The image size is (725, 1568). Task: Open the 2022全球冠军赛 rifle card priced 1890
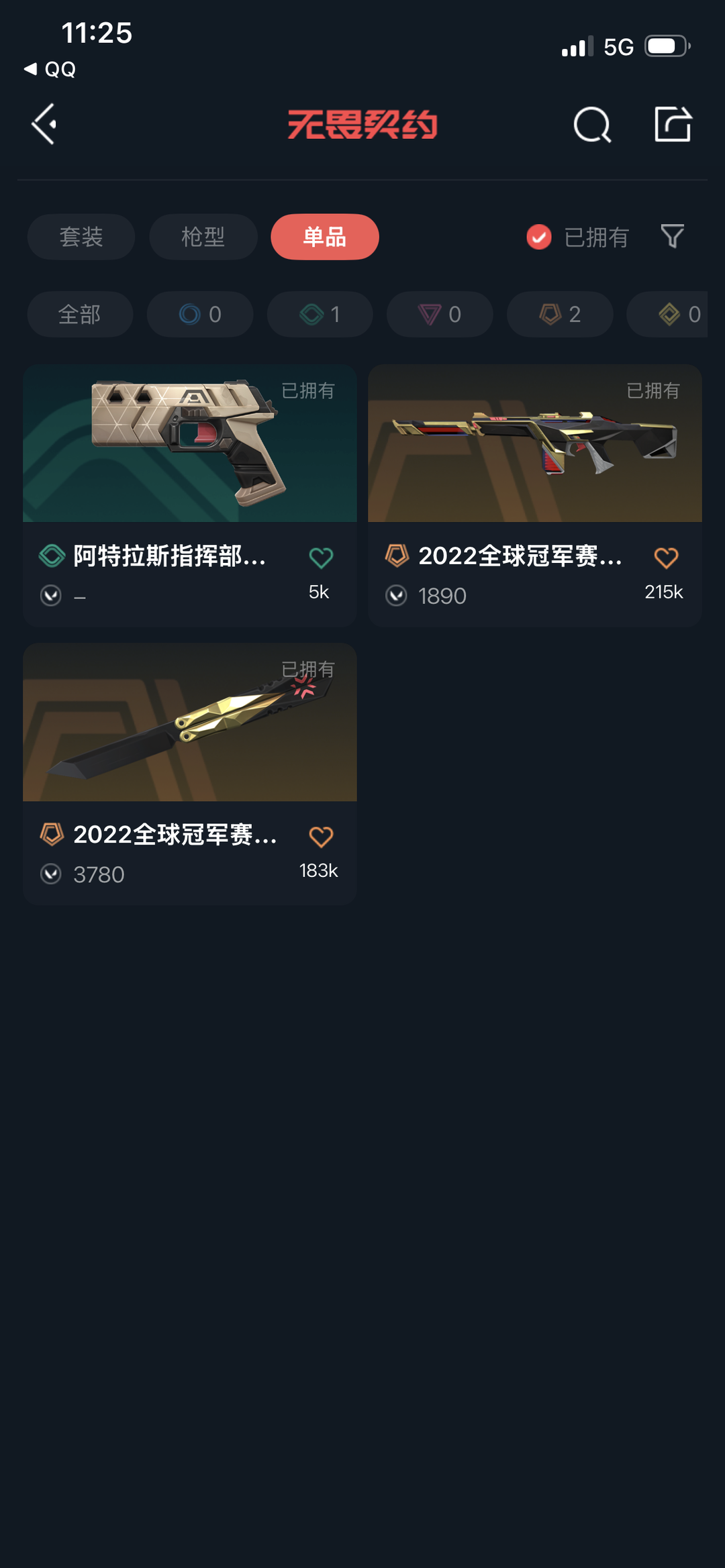[x=535, y=495]
